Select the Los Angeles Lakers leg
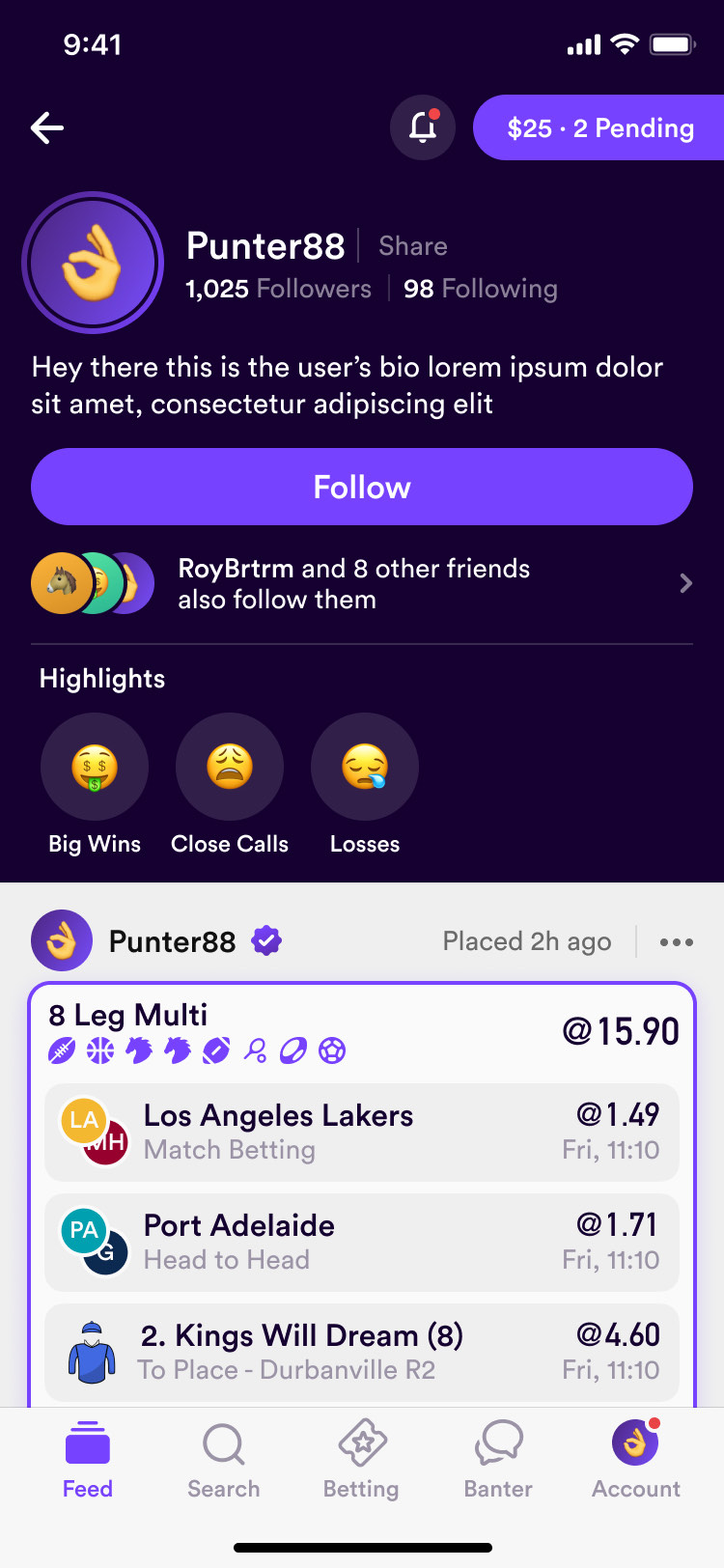 click(362, 1133)
